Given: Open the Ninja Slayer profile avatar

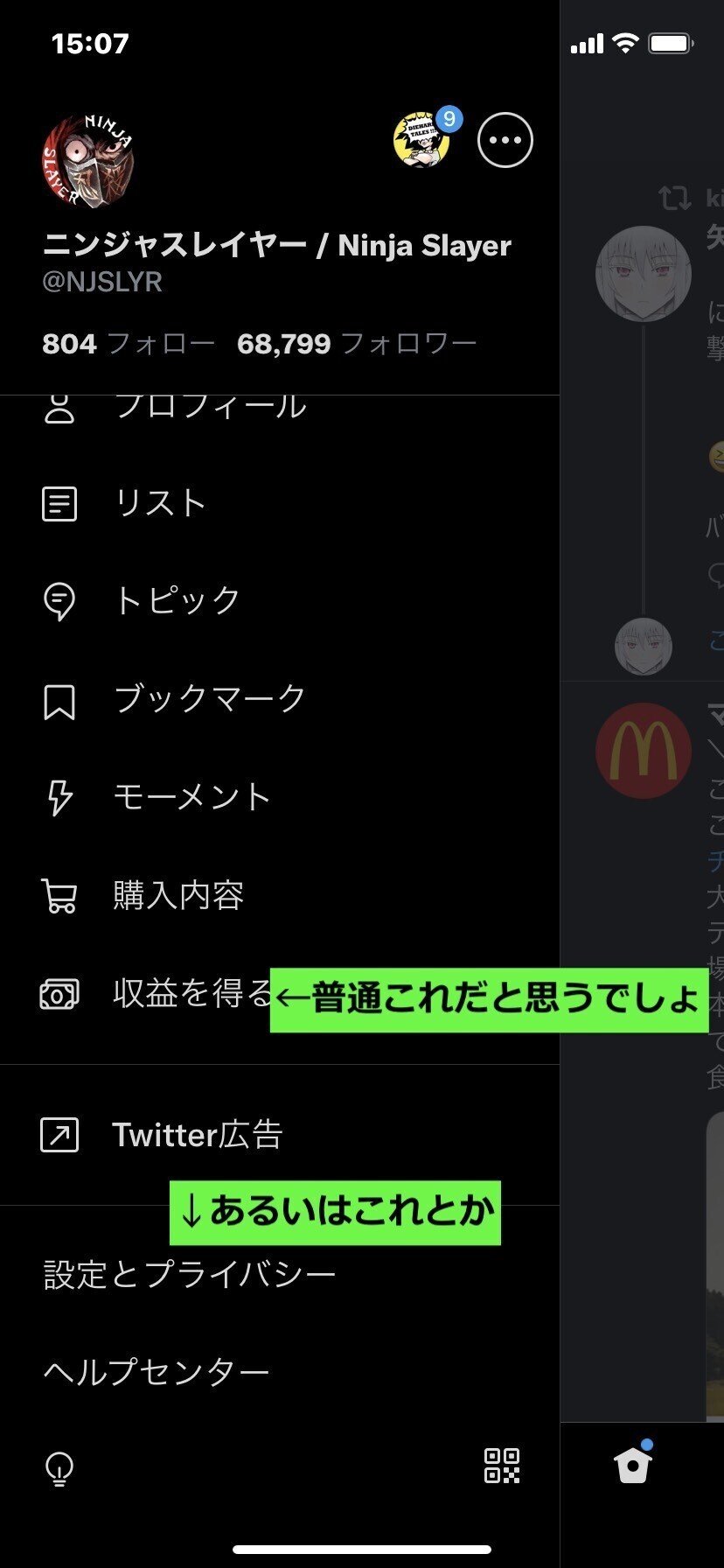Looking at the screenshot, I should pos(87,160).
